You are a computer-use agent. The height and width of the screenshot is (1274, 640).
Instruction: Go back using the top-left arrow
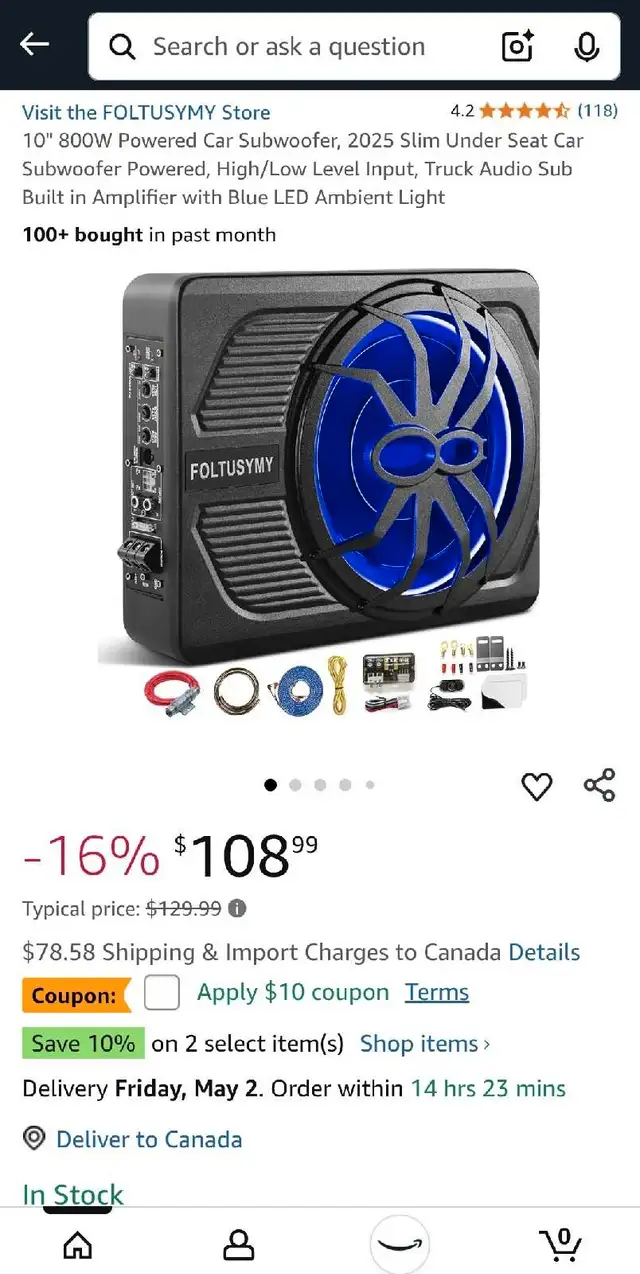(34, 45)
